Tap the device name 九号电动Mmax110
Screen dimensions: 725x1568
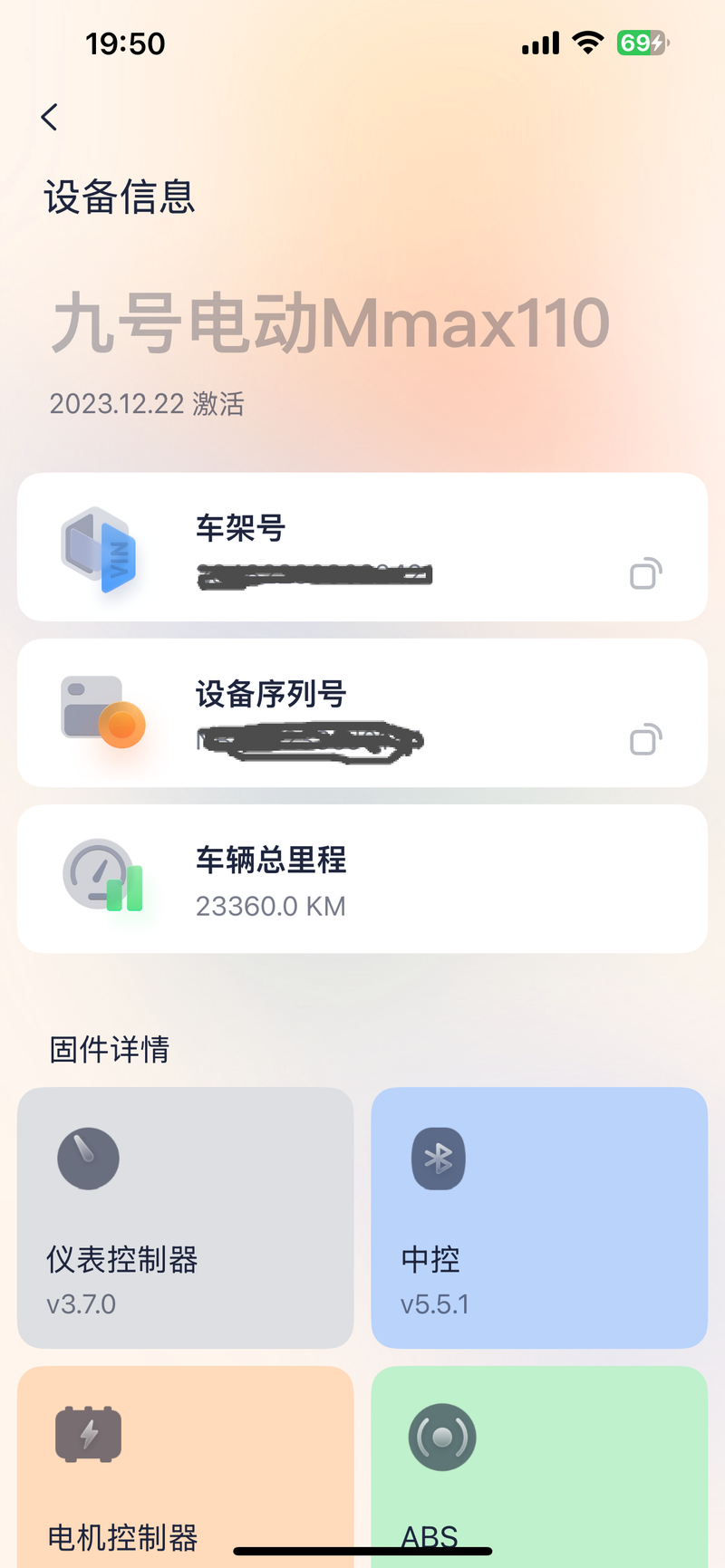pos(330,324)
